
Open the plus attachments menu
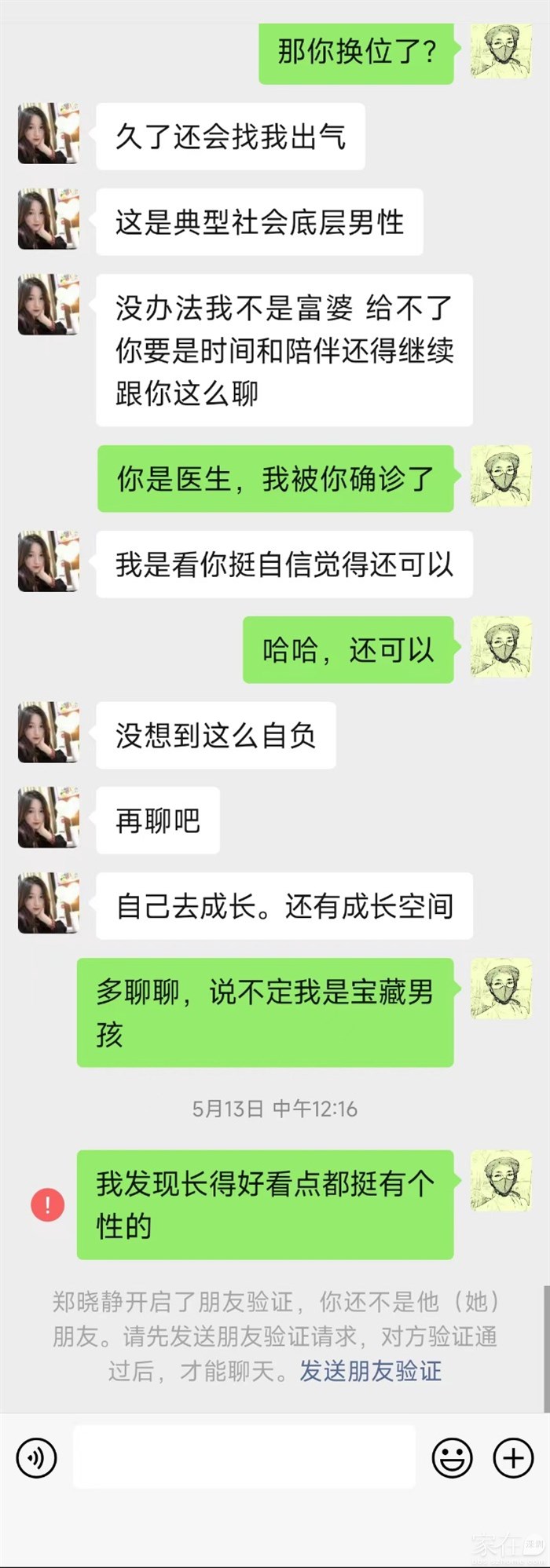click(512, 1458)
